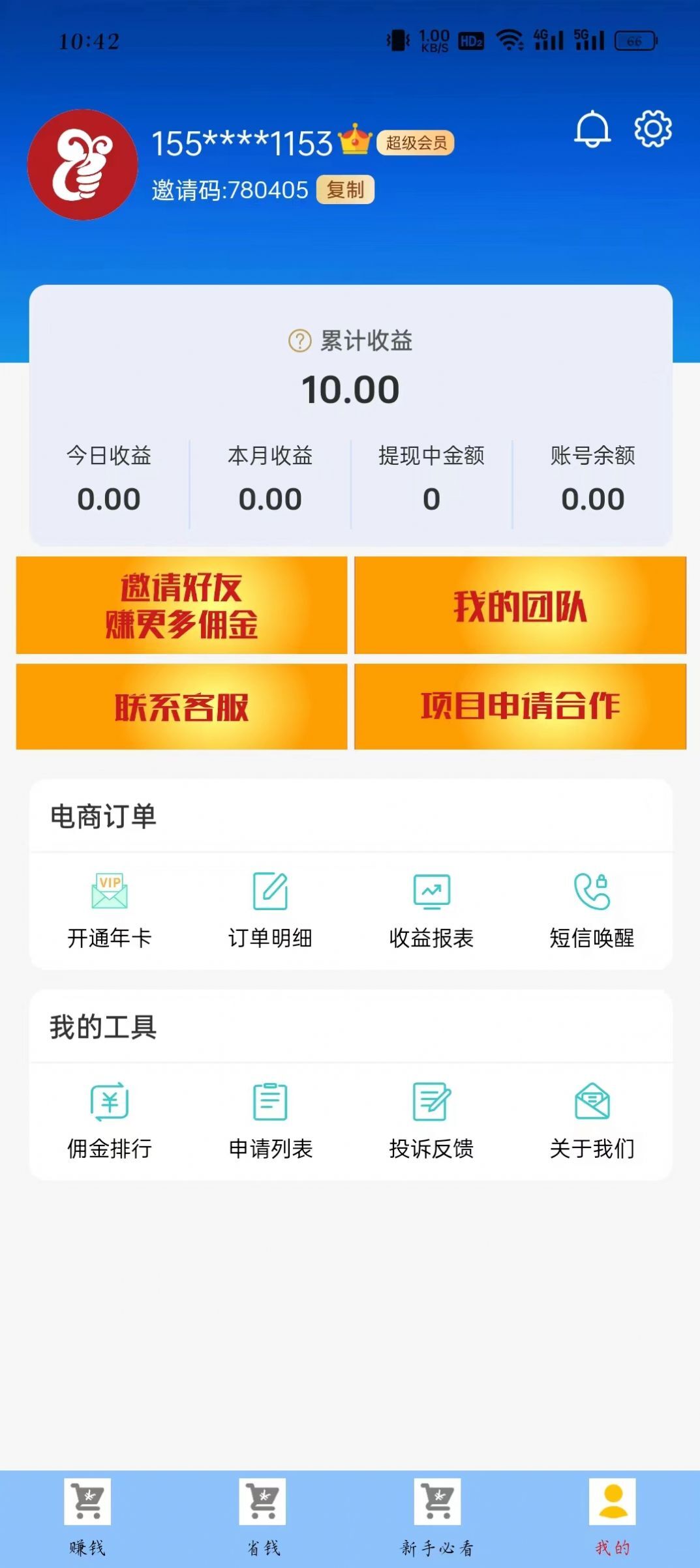Tap the crown icon beside the username
The image size is (700, 1568).
click(x=353, y=141)
